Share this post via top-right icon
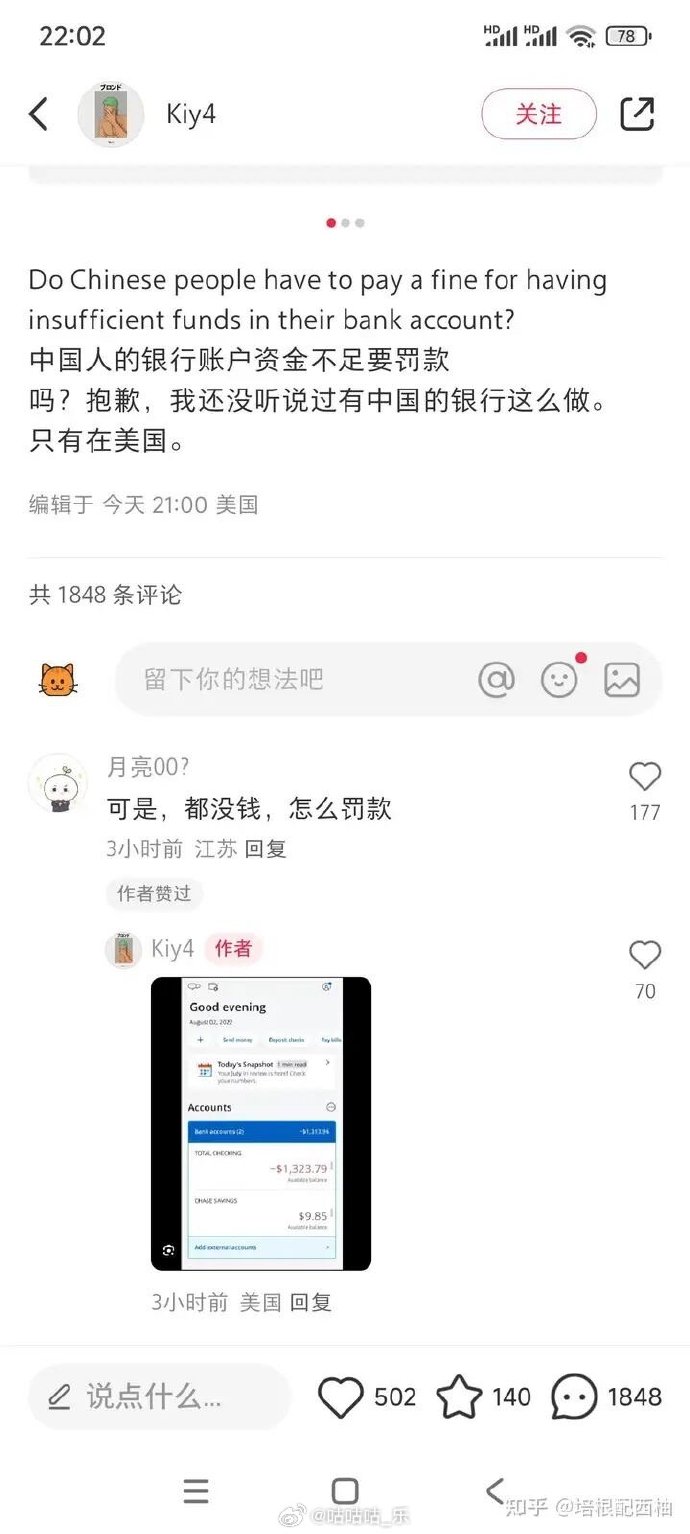This screenshot has height=1534, width=690. pyautogui.click(x=637, y=114)
